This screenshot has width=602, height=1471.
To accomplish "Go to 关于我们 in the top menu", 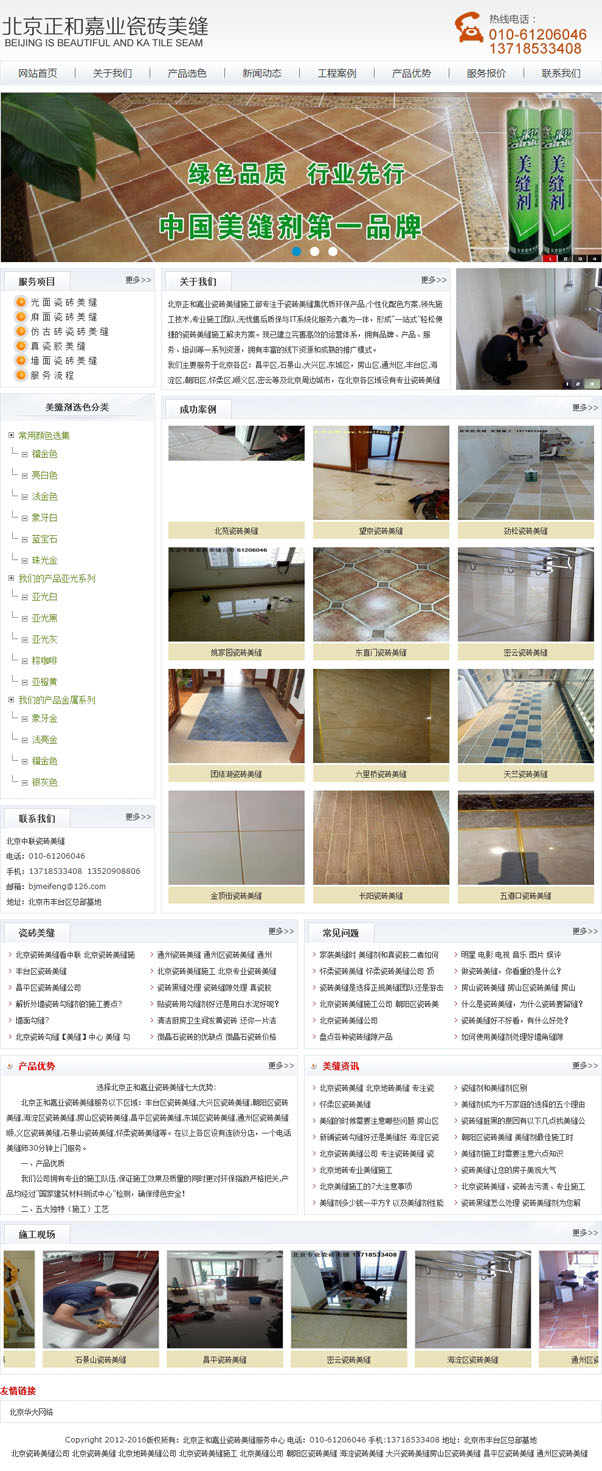I will [112, 73].
